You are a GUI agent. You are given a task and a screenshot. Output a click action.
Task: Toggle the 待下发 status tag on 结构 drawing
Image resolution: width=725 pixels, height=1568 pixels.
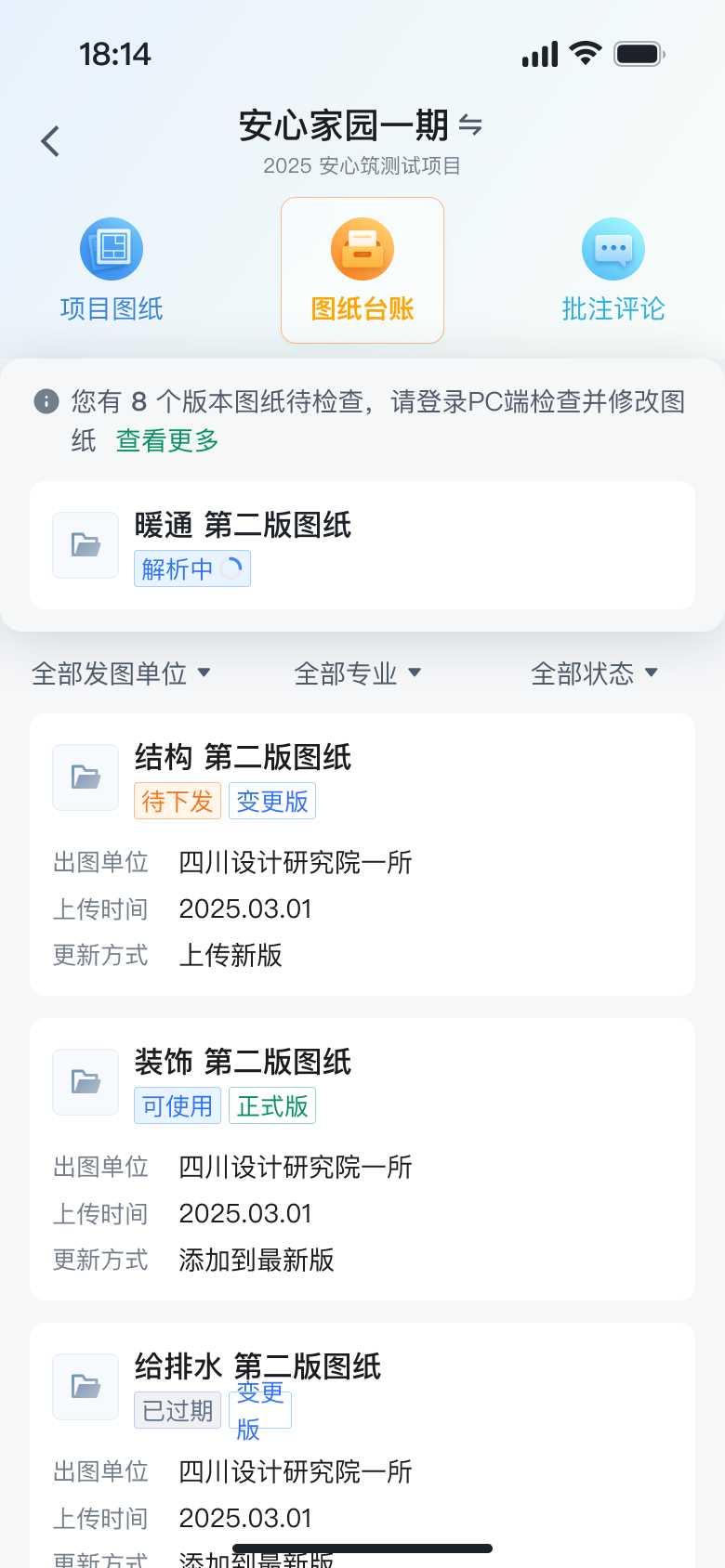point(178,801)
